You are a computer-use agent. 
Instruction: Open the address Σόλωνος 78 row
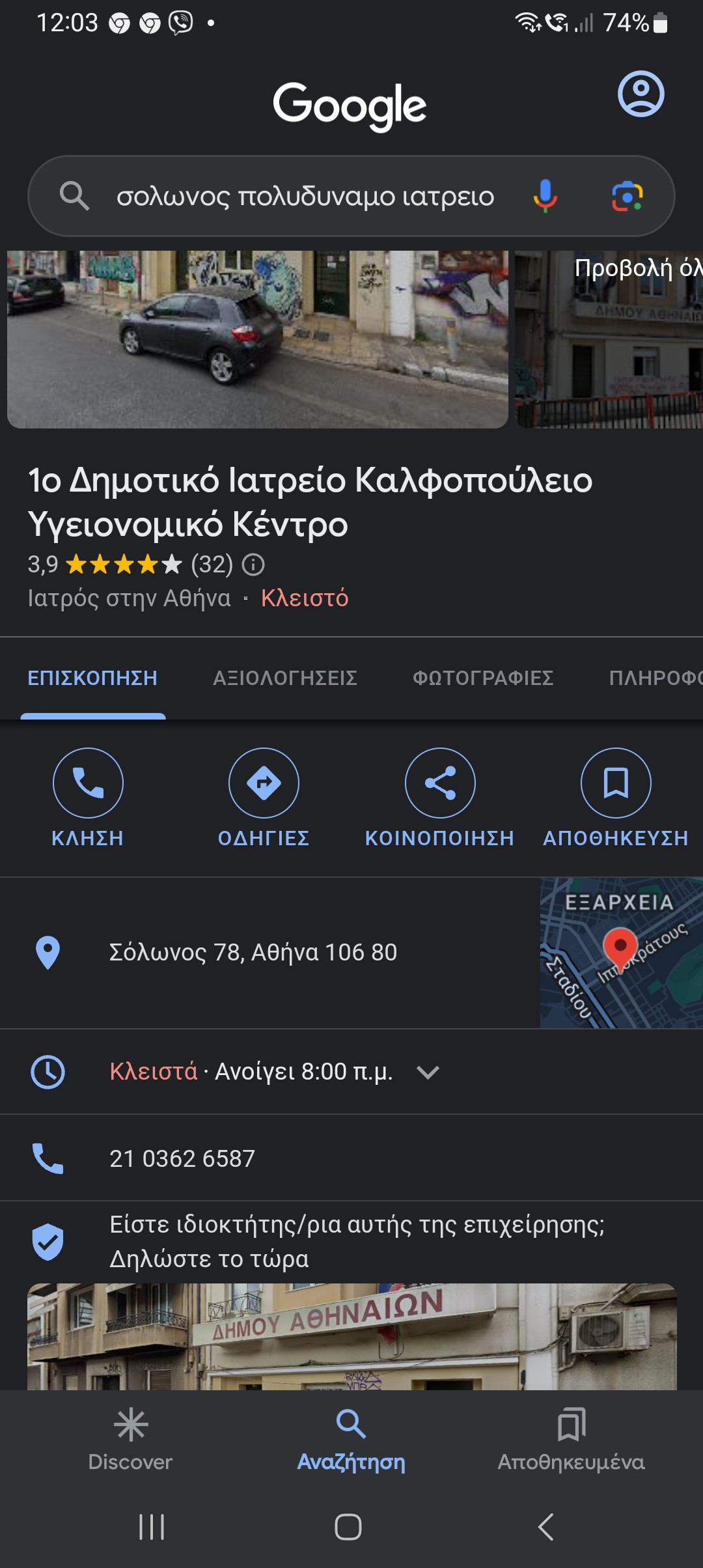coord(270,953)
